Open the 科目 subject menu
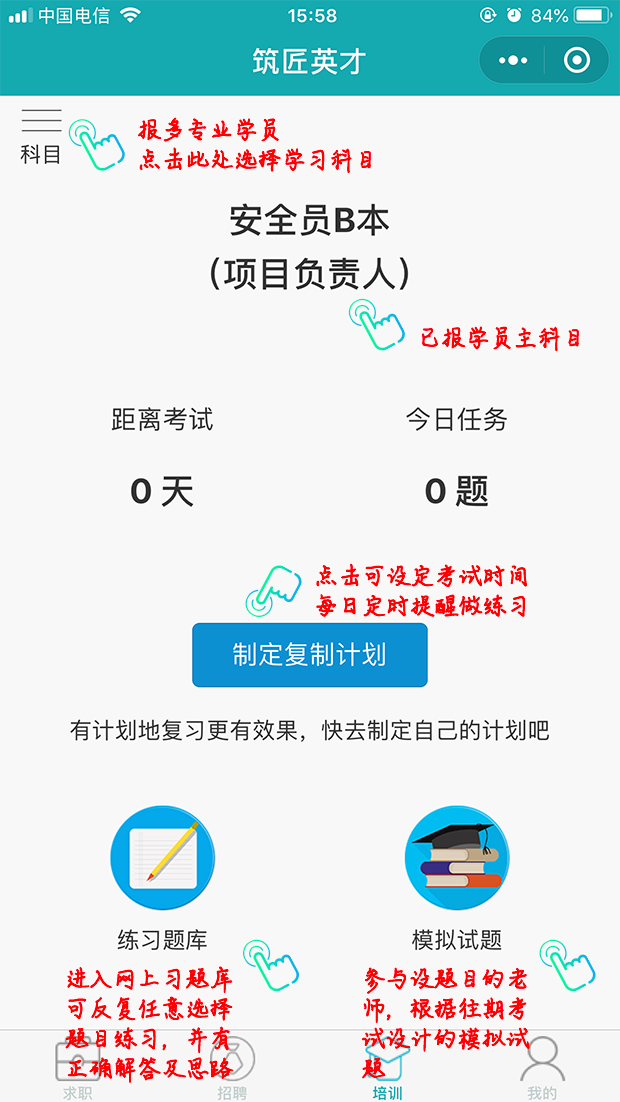The image size is (620, 1102). tap(41, 137)
